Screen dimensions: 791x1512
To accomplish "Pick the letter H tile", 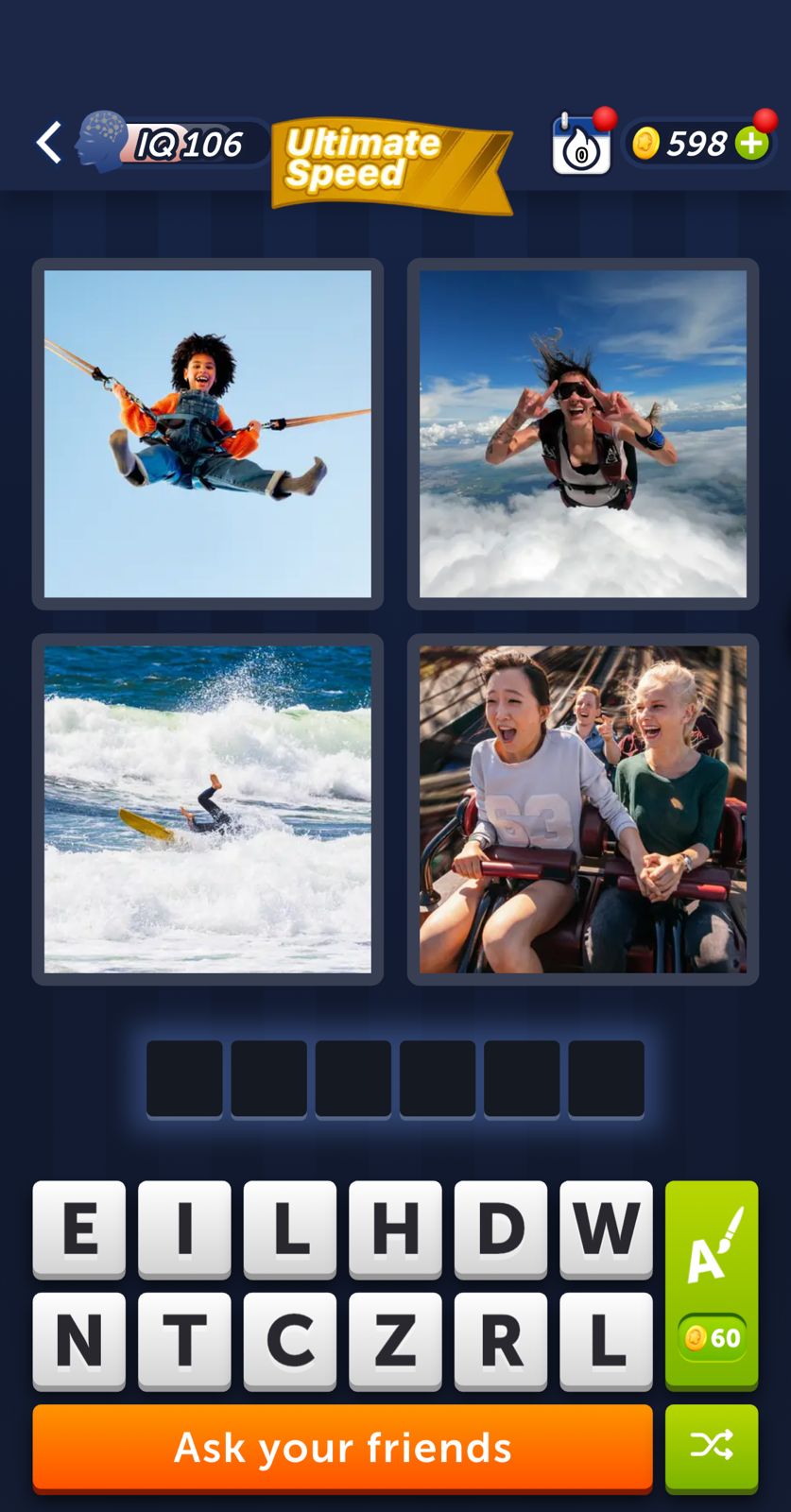I will pyautogui.click(x=395, y=1229).
